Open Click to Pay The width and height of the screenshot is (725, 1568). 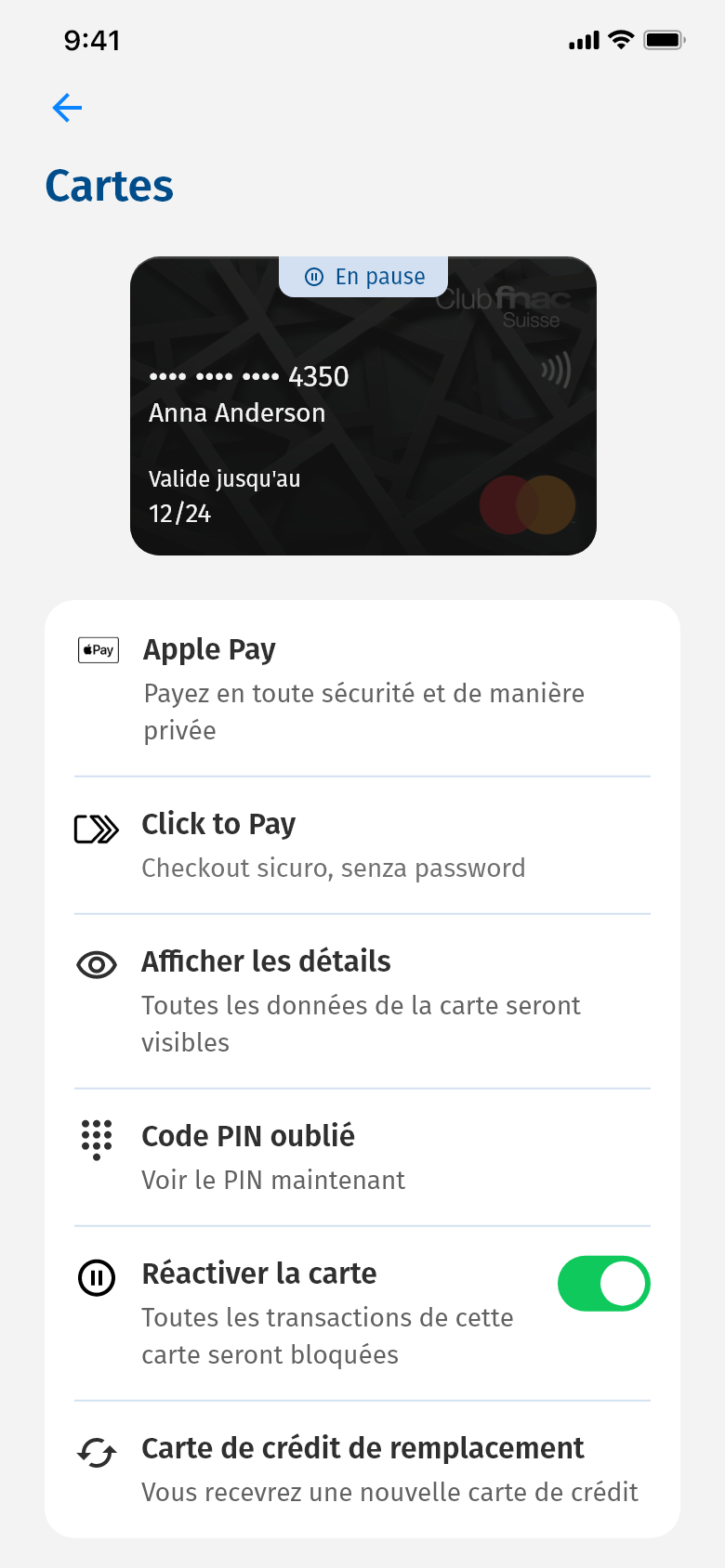(x=362, y=845)
